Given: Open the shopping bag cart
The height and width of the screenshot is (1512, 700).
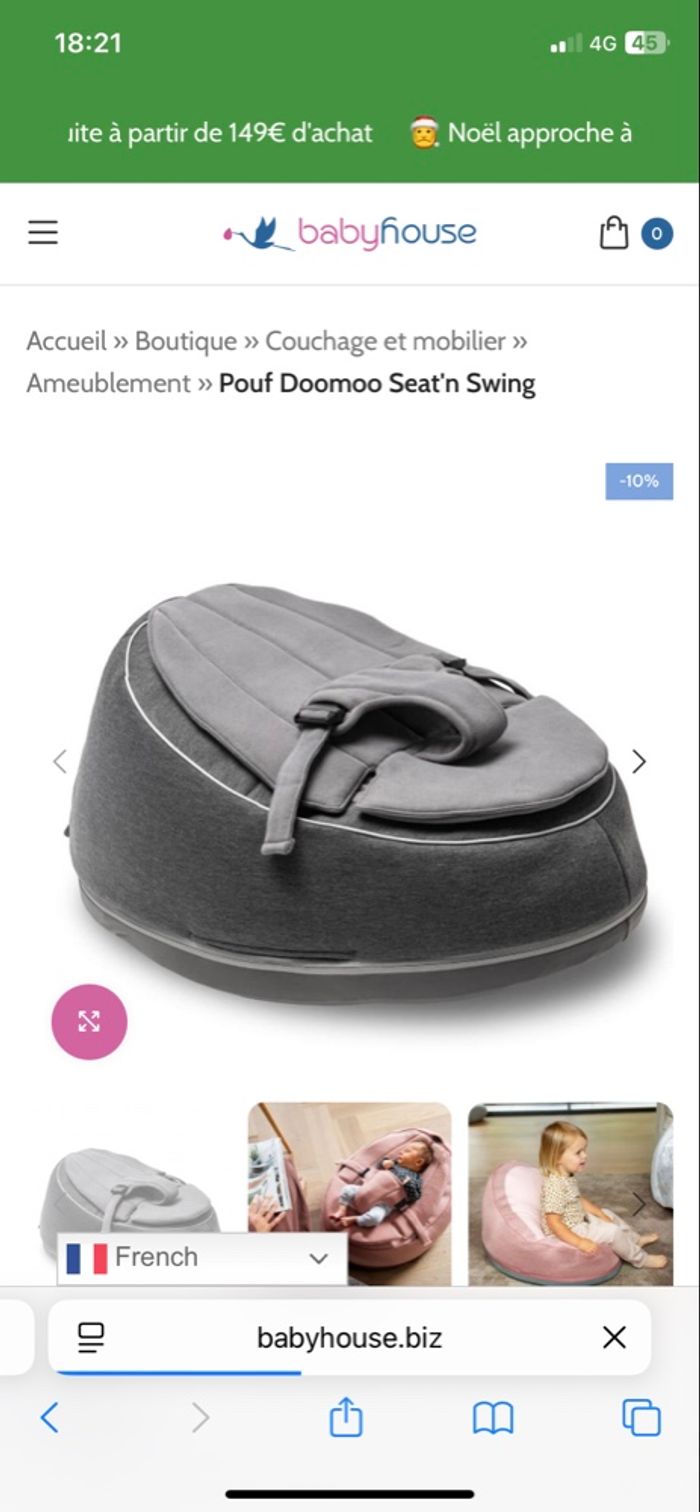Looking at the screenshot, I should click(614, 233).
